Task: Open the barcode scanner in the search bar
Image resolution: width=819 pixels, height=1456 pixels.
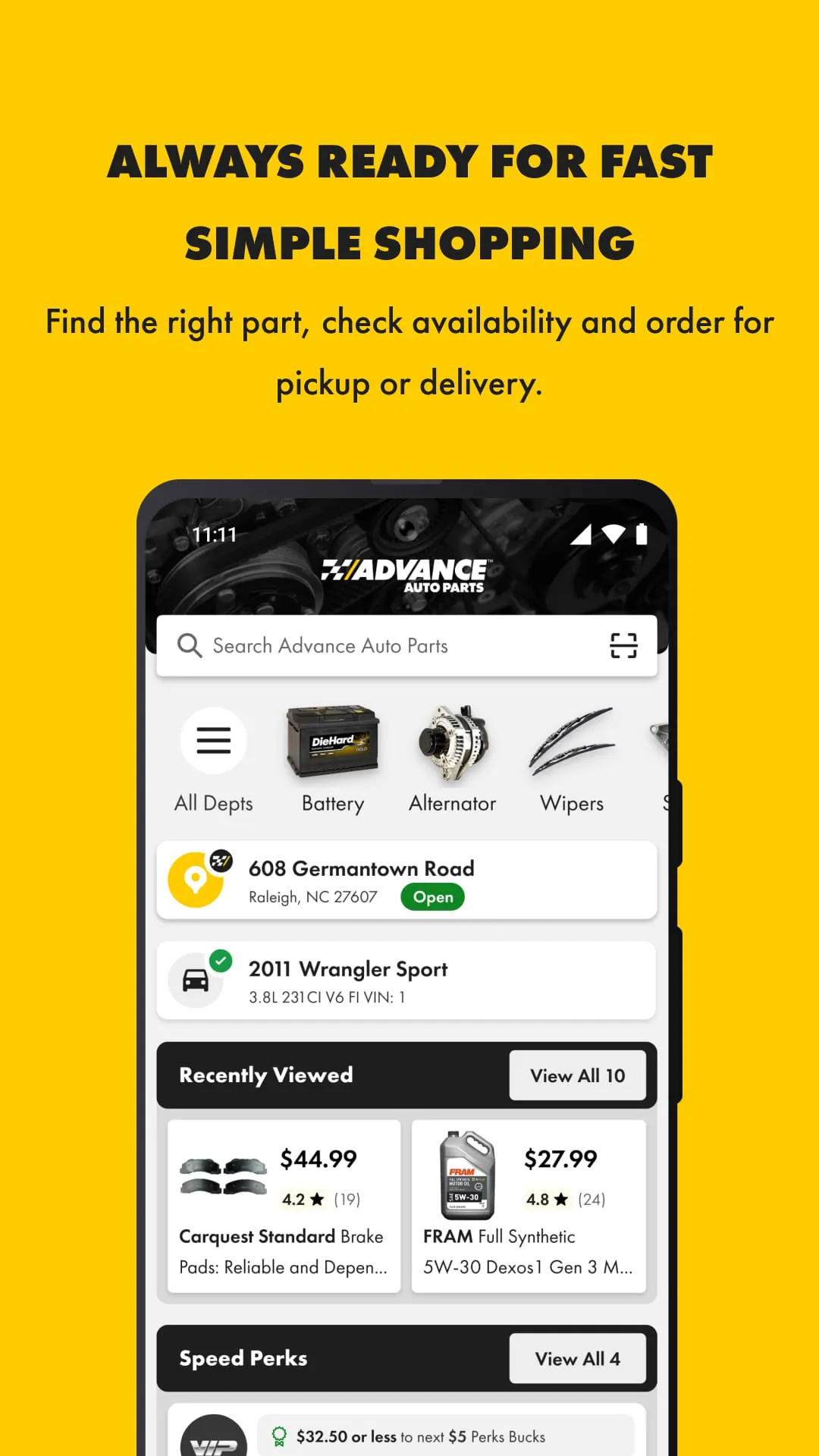Action: [623, 645]
